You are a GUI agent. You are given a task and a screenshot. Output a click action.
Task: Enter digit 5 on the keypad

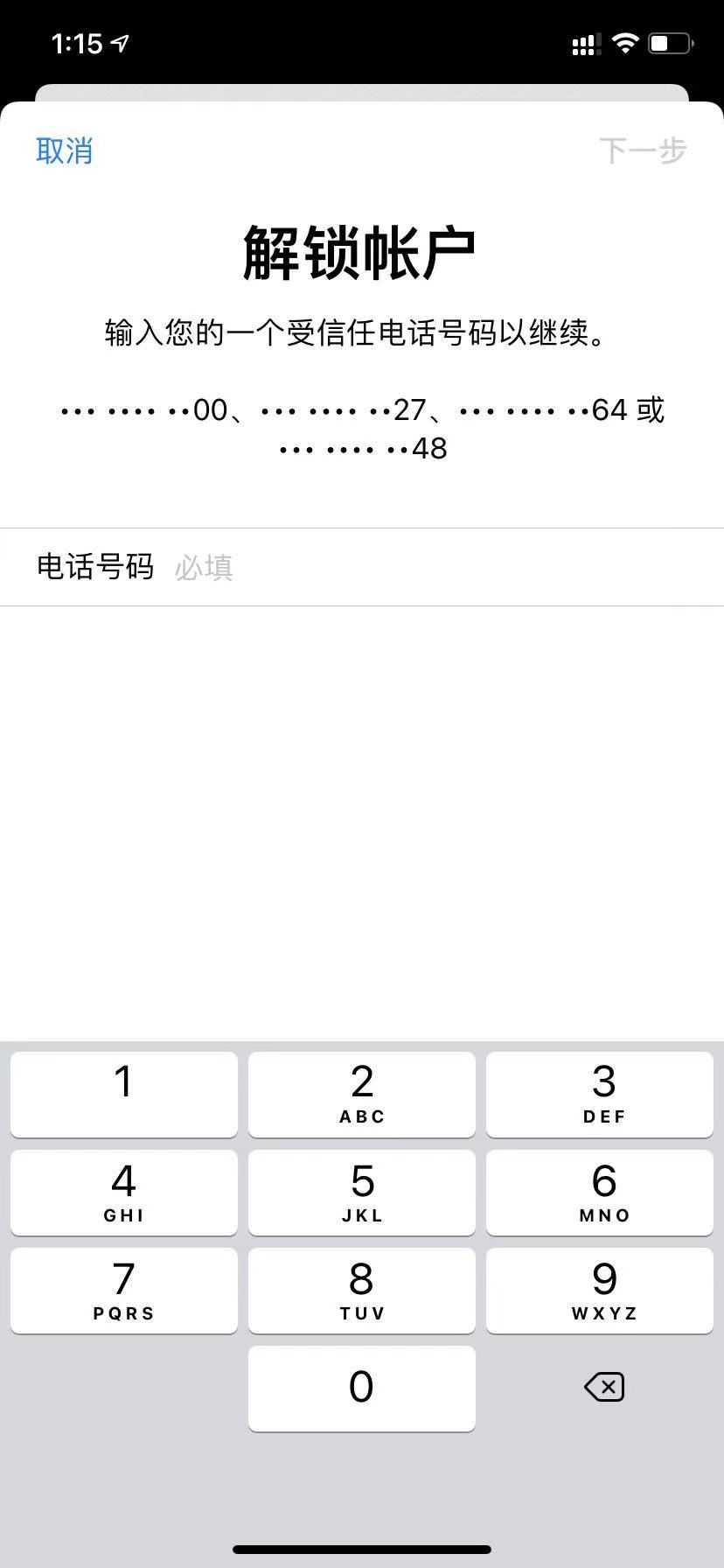coord(362,1192)
